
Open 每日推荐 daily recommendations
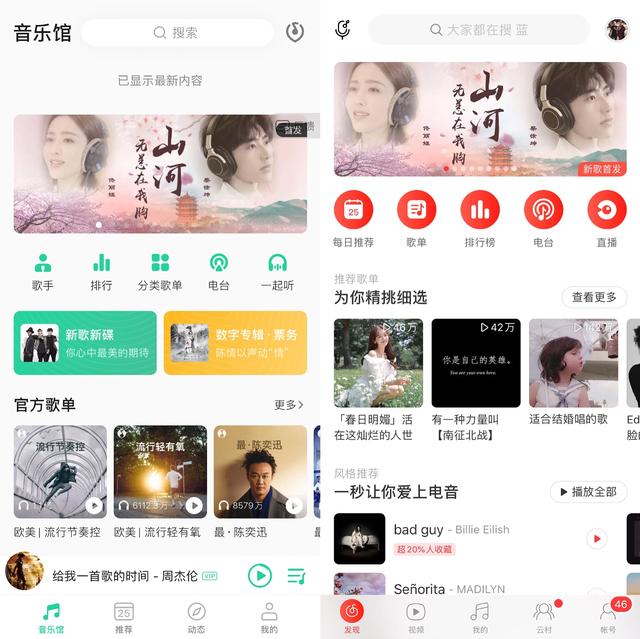pyautogui.click(x=353, y=218)
